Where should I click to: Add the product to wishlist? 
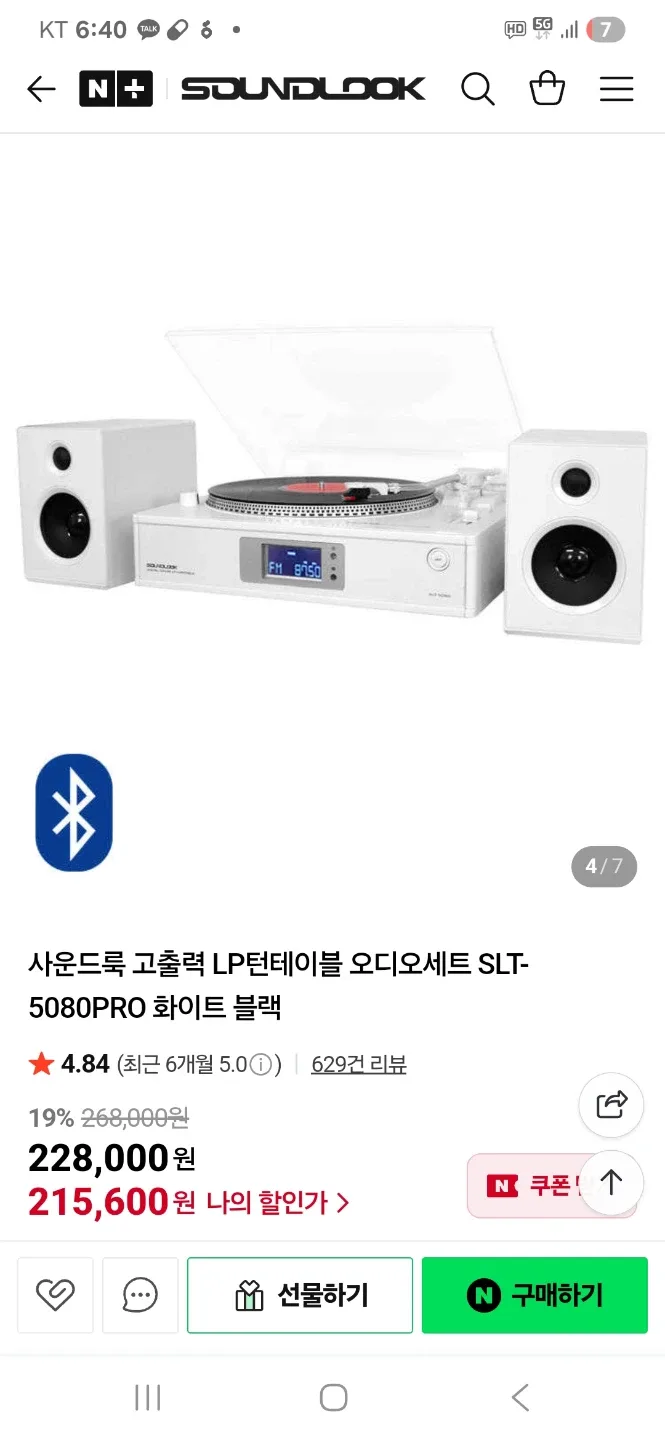(55, 1295)
